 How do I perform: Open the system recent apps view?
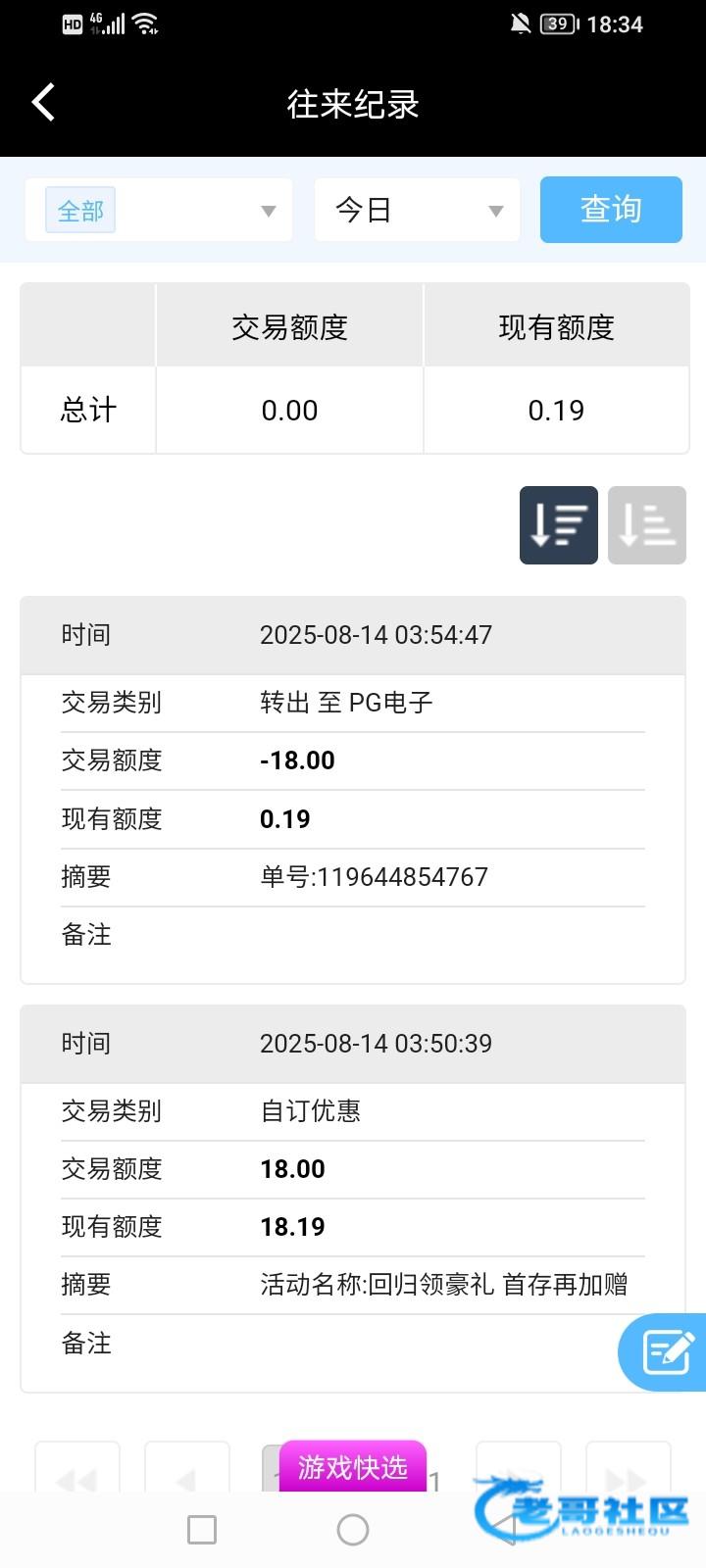[x=202, y=1530]
